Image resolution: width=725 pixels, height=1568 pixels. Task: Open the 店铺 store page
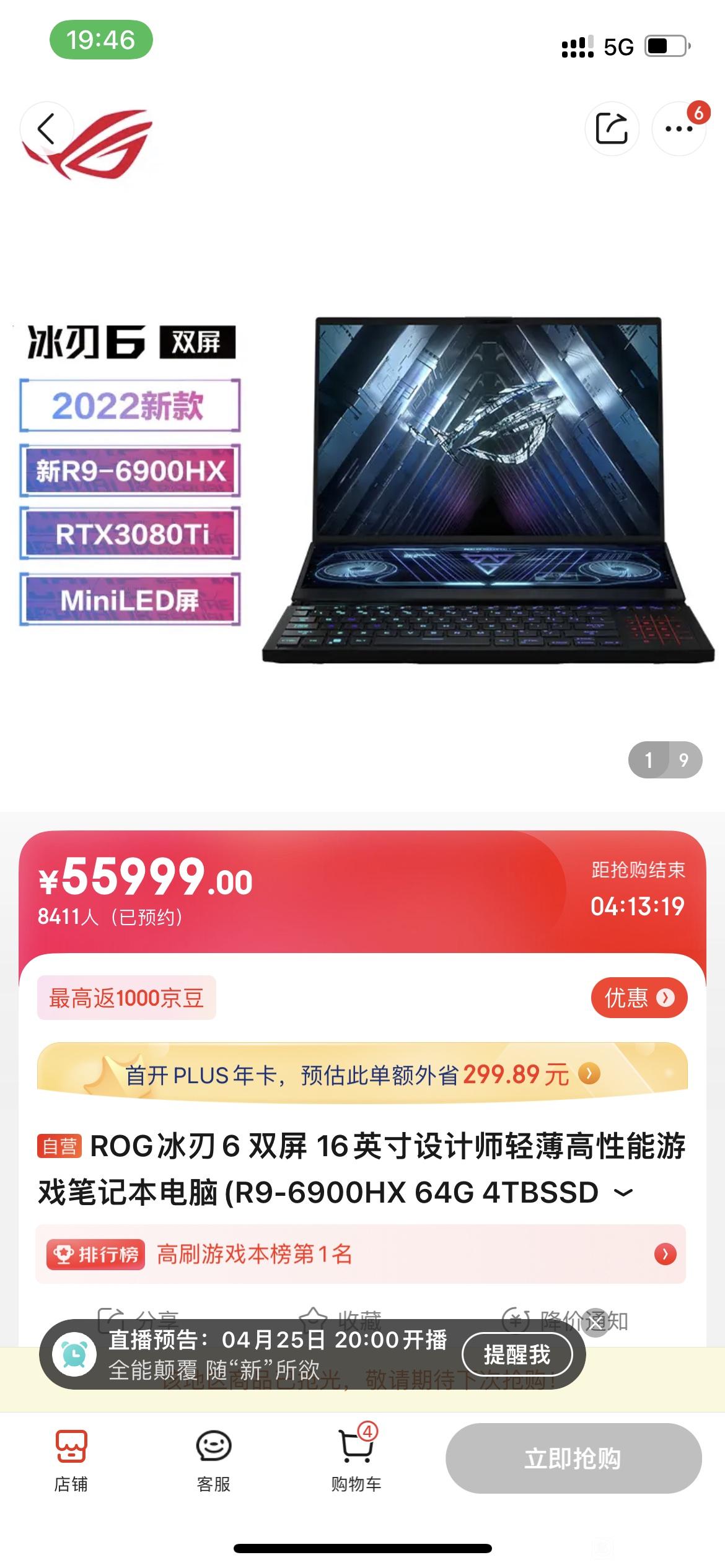[x=71, y=1460]
